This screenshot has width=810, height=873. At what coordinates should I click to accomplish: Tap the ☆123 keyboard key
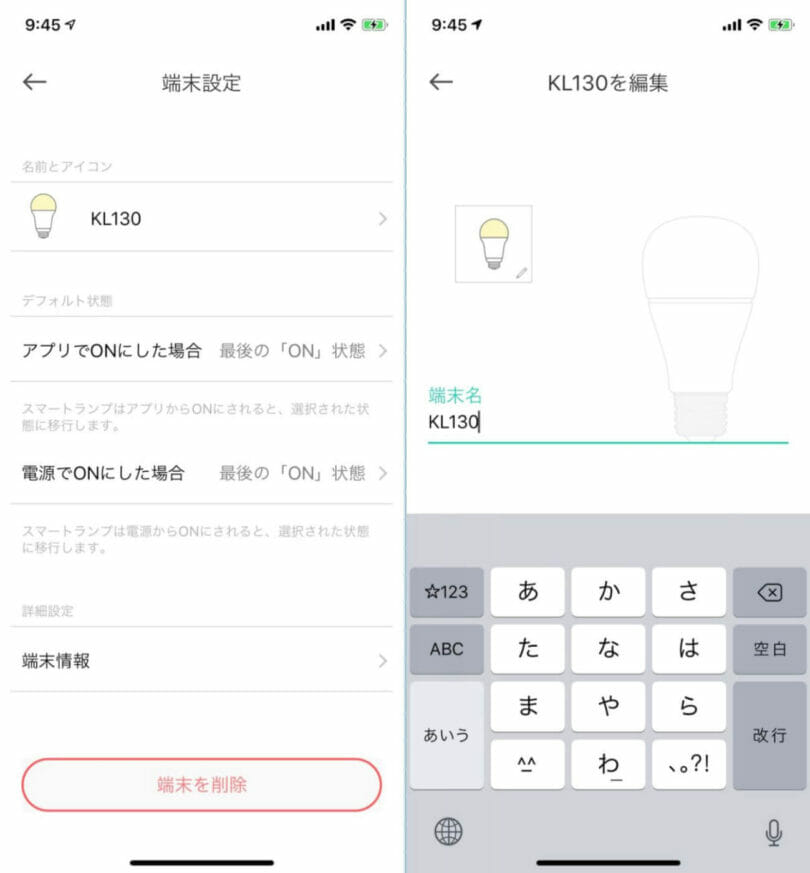coord(447,592)
